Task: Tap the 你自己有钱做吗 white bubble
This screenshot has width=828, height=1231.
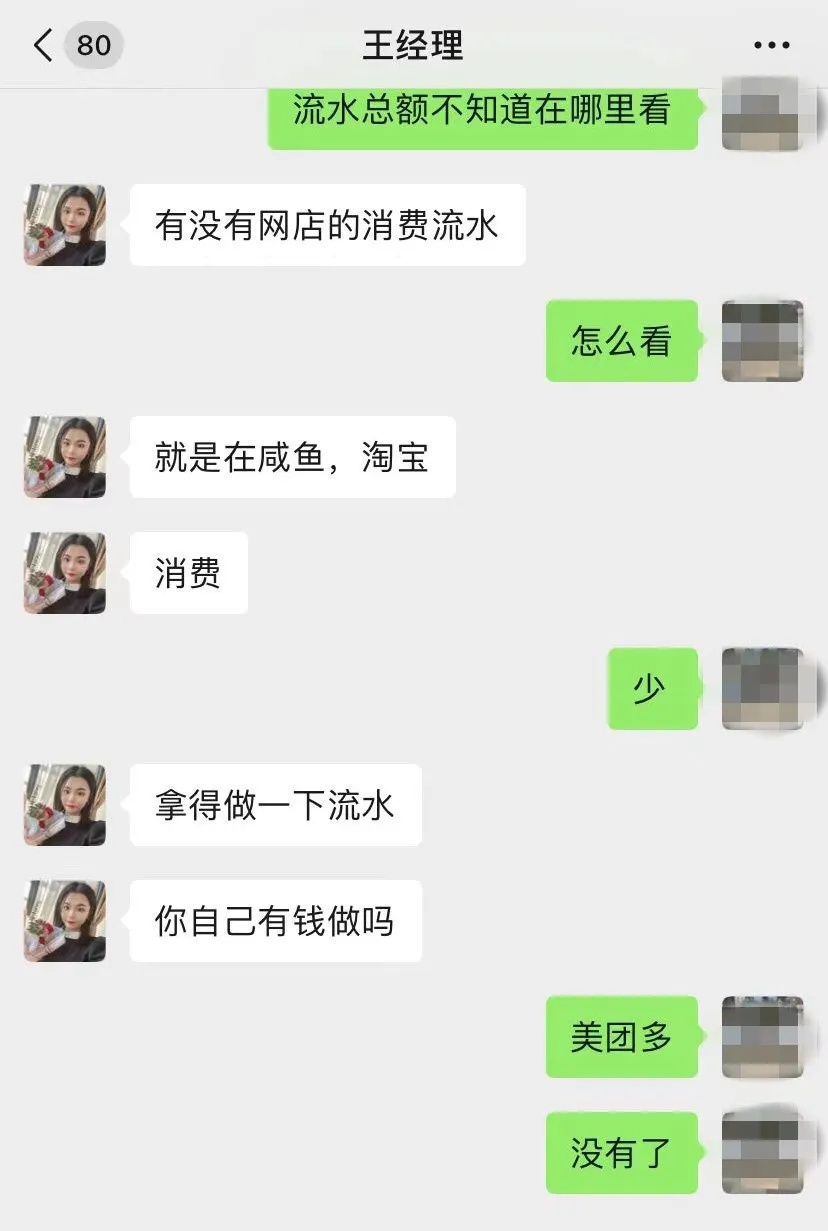Action: tap(274, 922)
